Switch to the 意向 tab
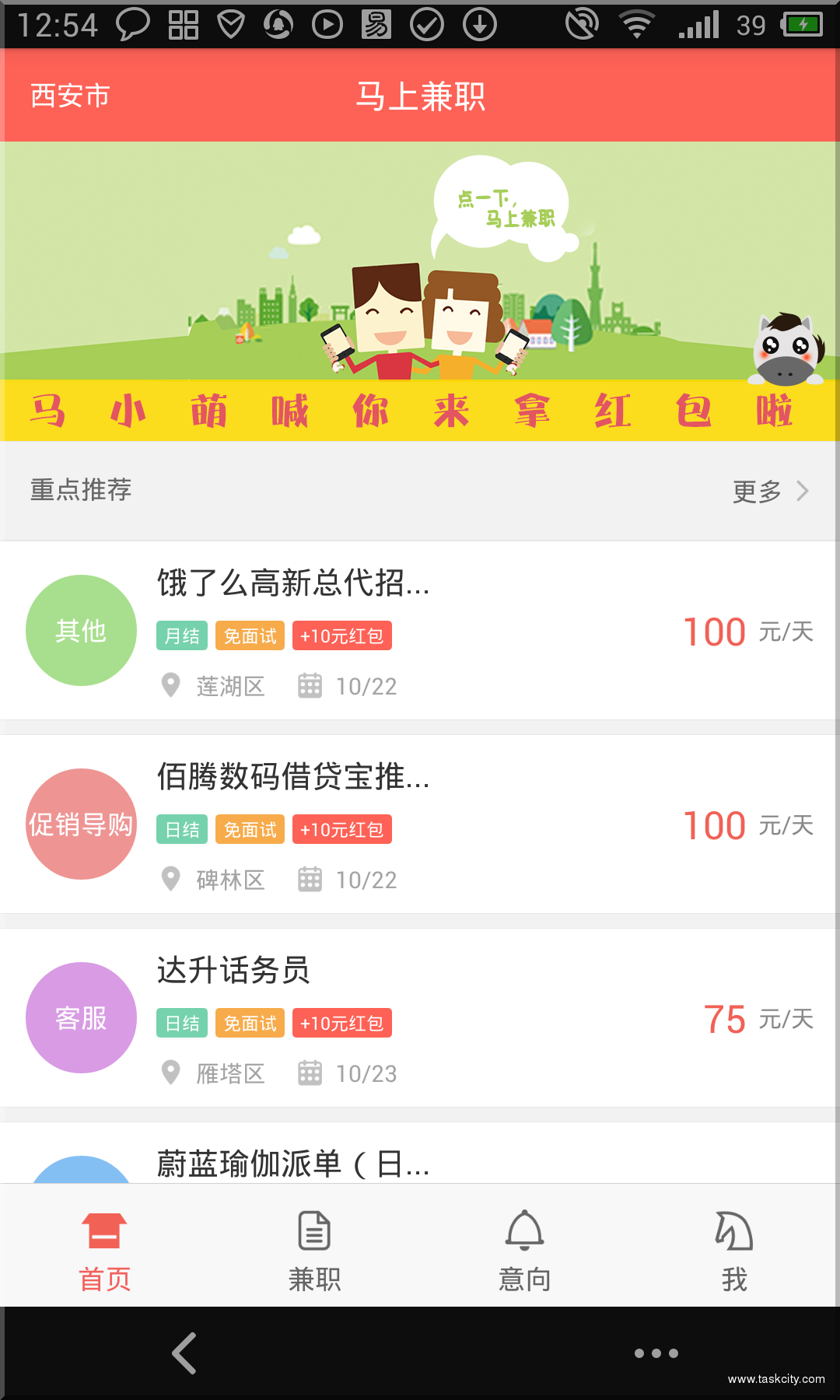Image resolution: width=840 pixels, height=1400 pixels. pos(525,1250)
